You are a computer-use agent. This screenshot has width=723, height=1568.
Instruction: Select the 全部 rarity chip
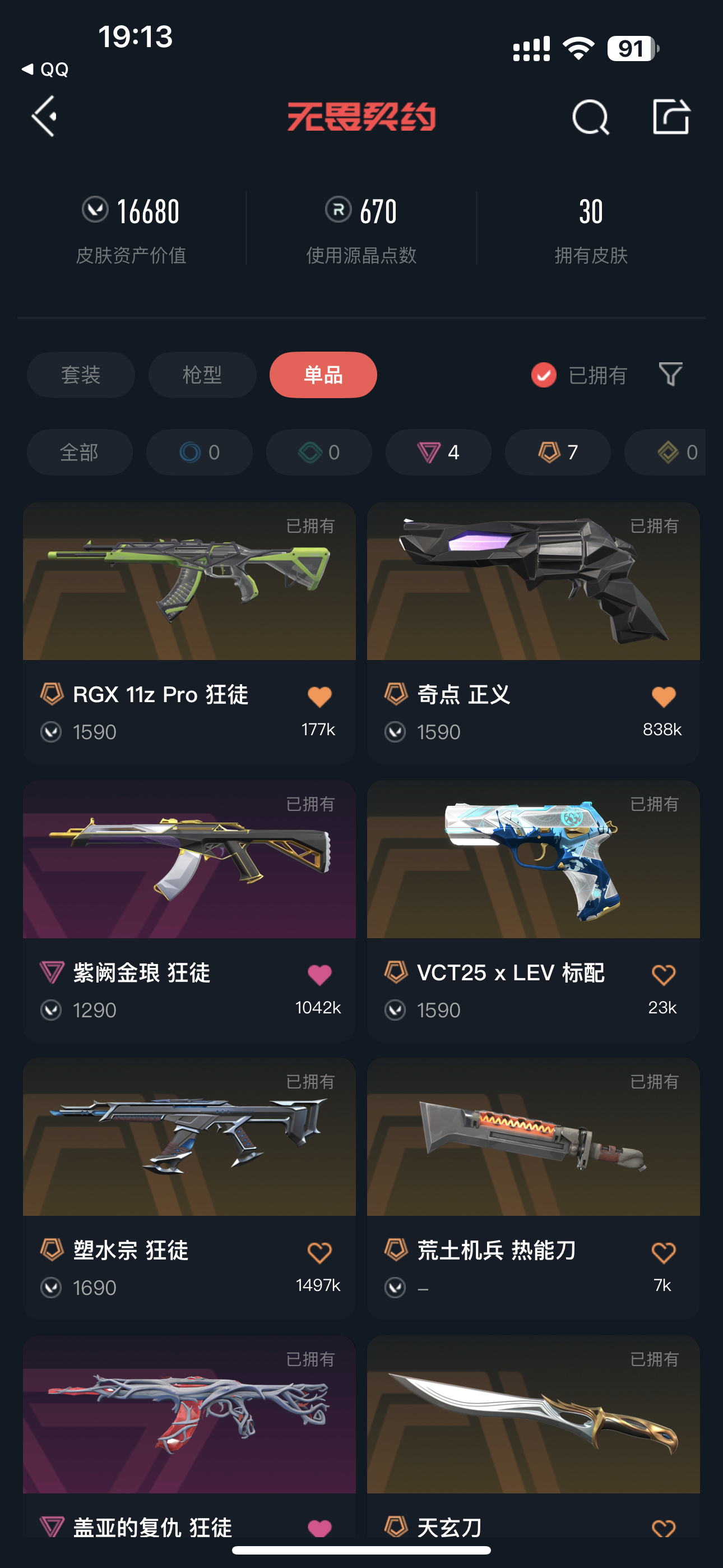point(80,452)
